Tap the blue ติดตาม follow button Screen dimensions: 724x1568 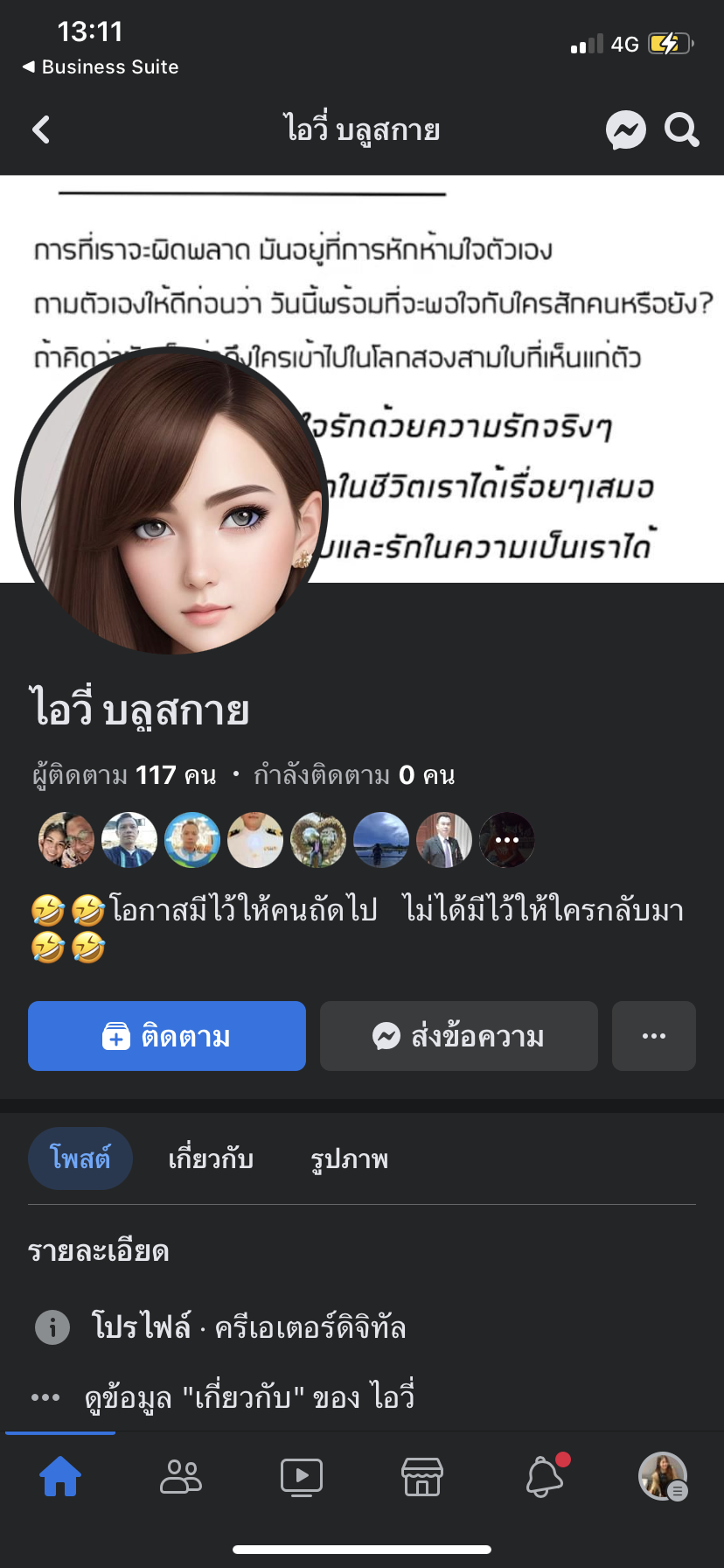coord(167,1036)
